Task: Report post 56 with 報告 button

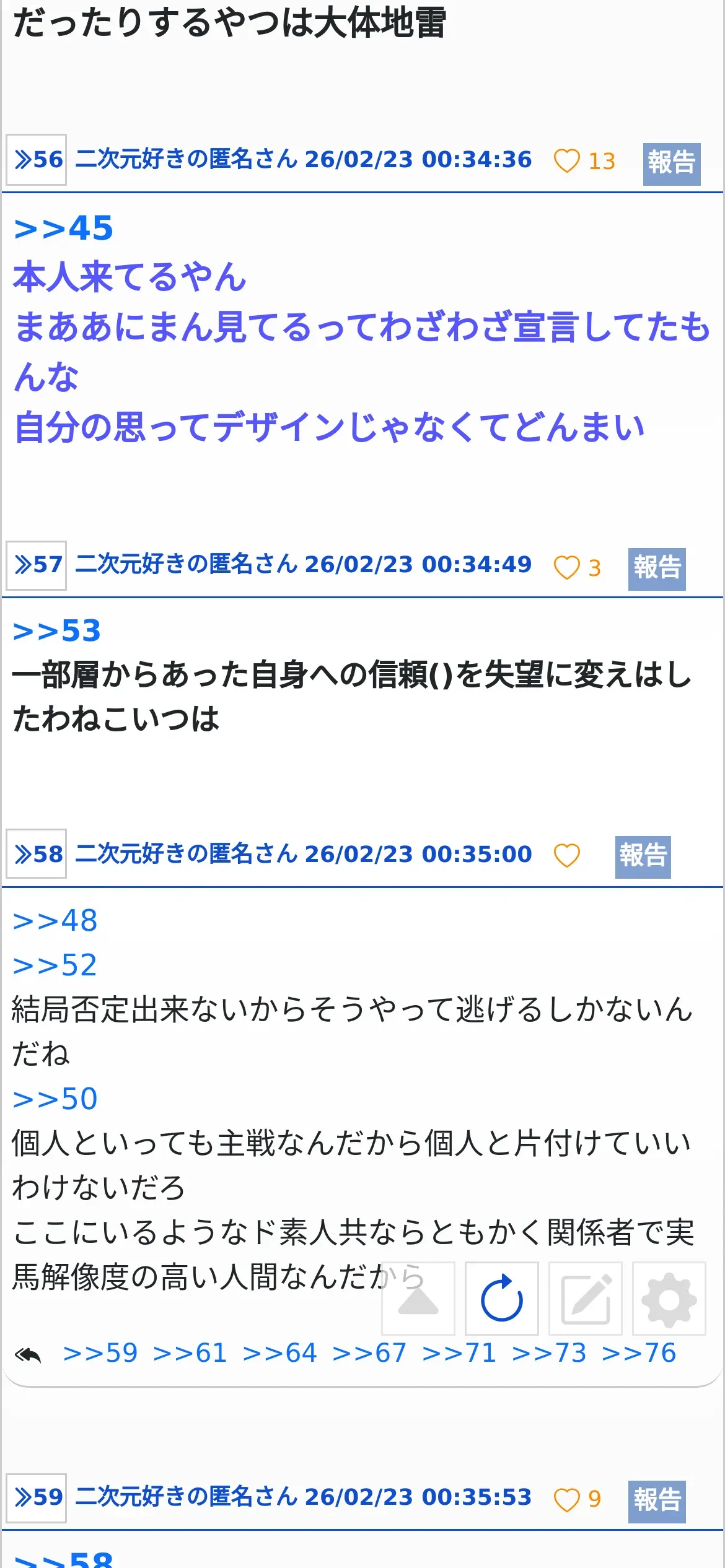Action: [x=672, y=164]
